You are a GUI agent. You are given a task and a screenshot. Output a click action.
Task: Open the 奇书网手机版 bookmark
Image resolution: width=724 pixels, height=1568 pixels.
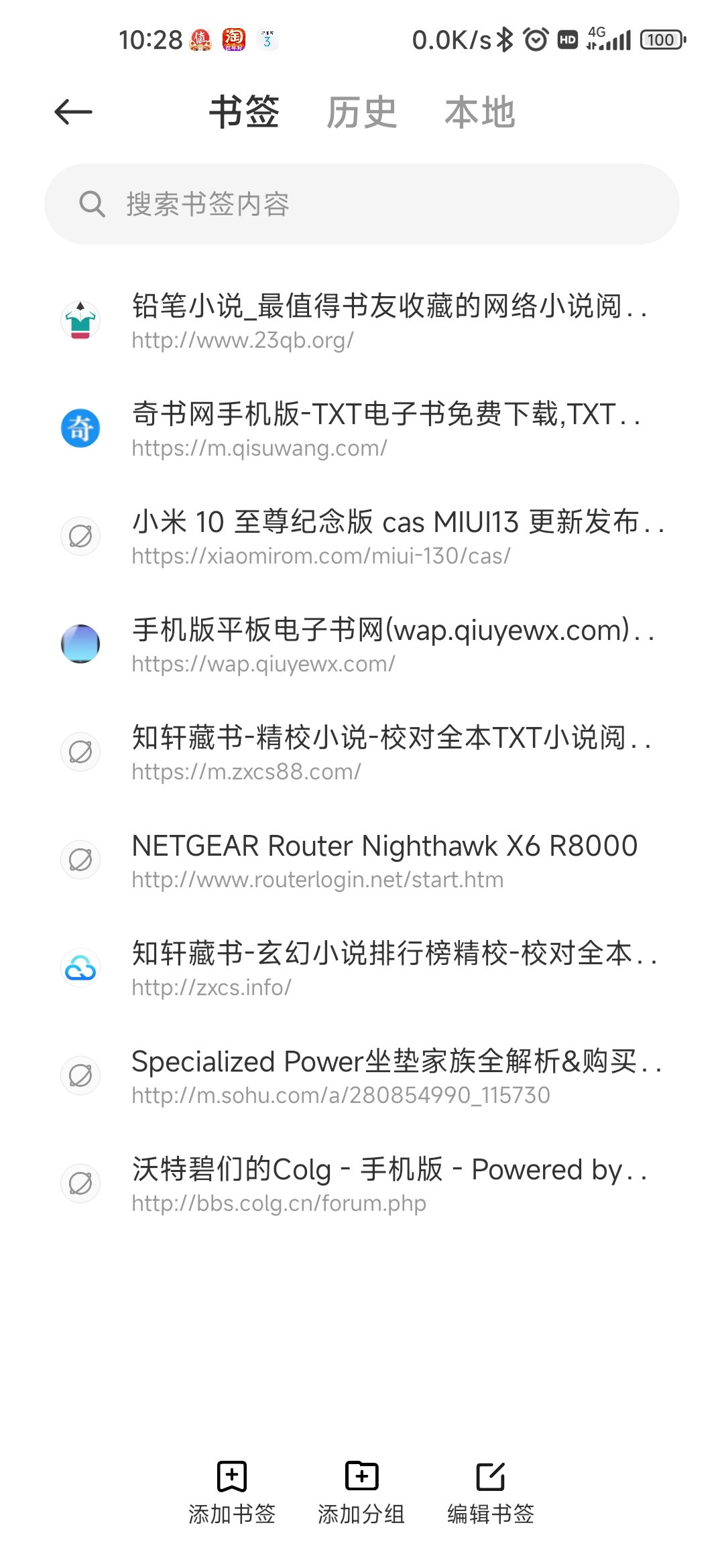tap(362, 428)
